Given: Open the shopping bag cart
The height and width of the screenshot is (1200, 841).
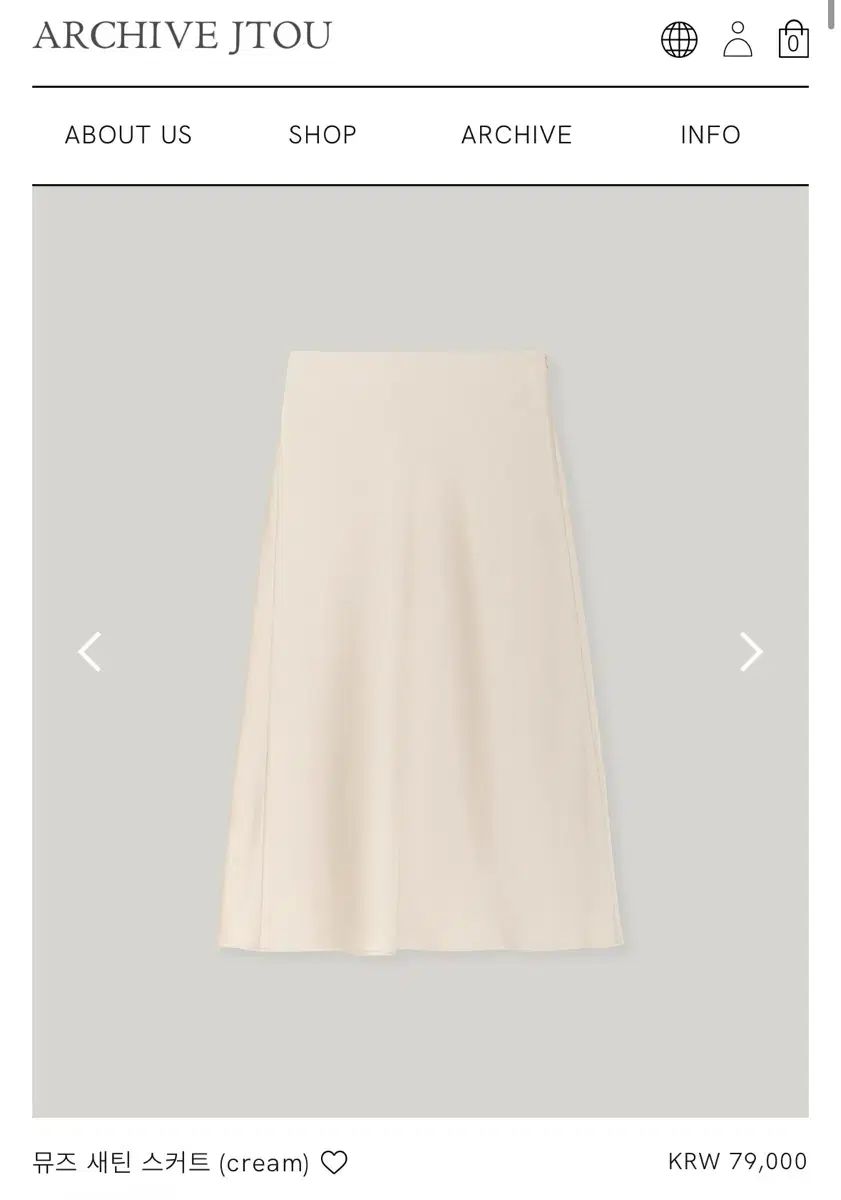Looking at the screenshot, I should click(793, 39).
